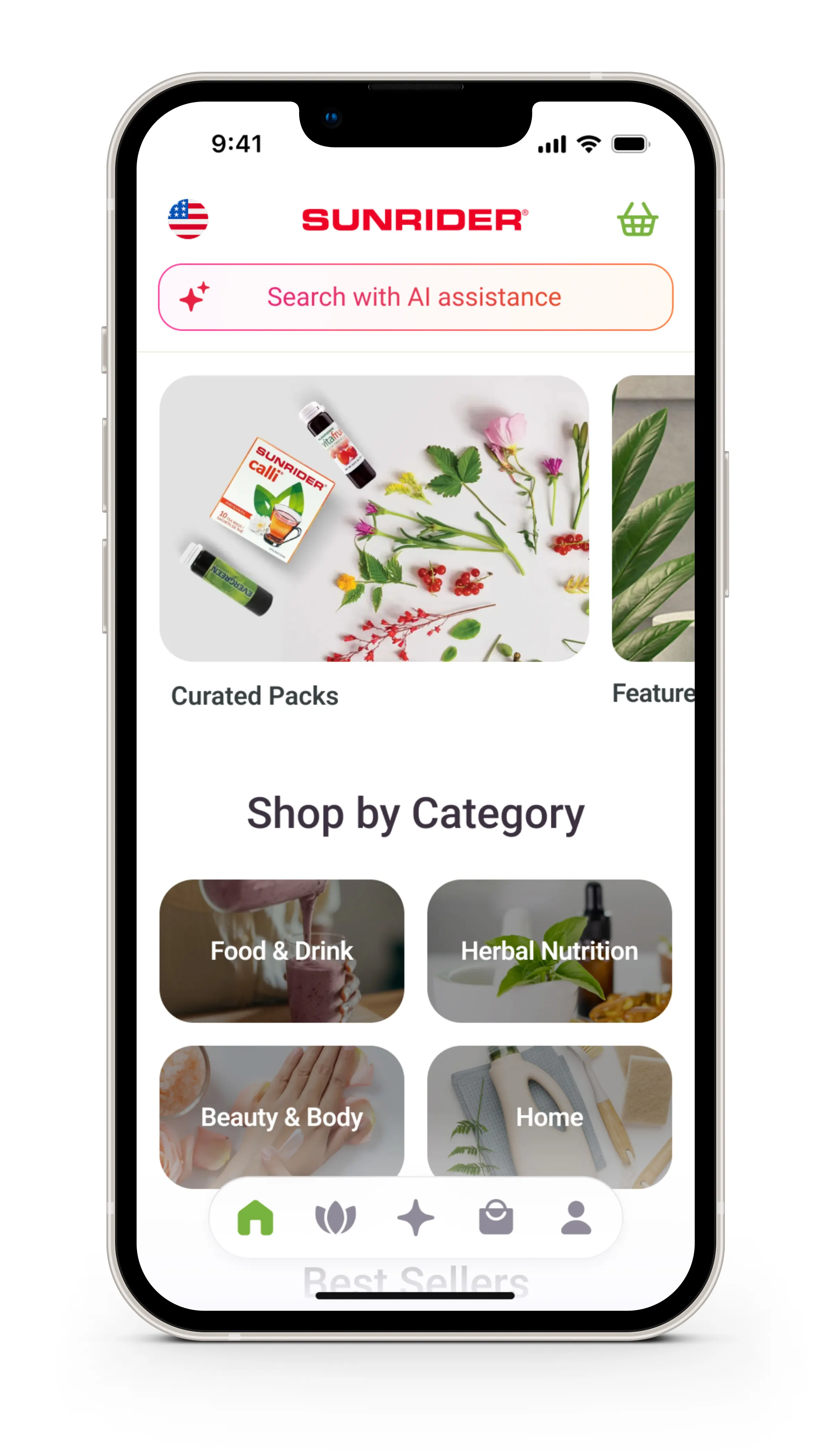Image resolution: width=832 pixels, height=1456 pixels.
Task: Switch to the home tab in bottom bar
Action: pyautogui.click(x=255, y=1218)
